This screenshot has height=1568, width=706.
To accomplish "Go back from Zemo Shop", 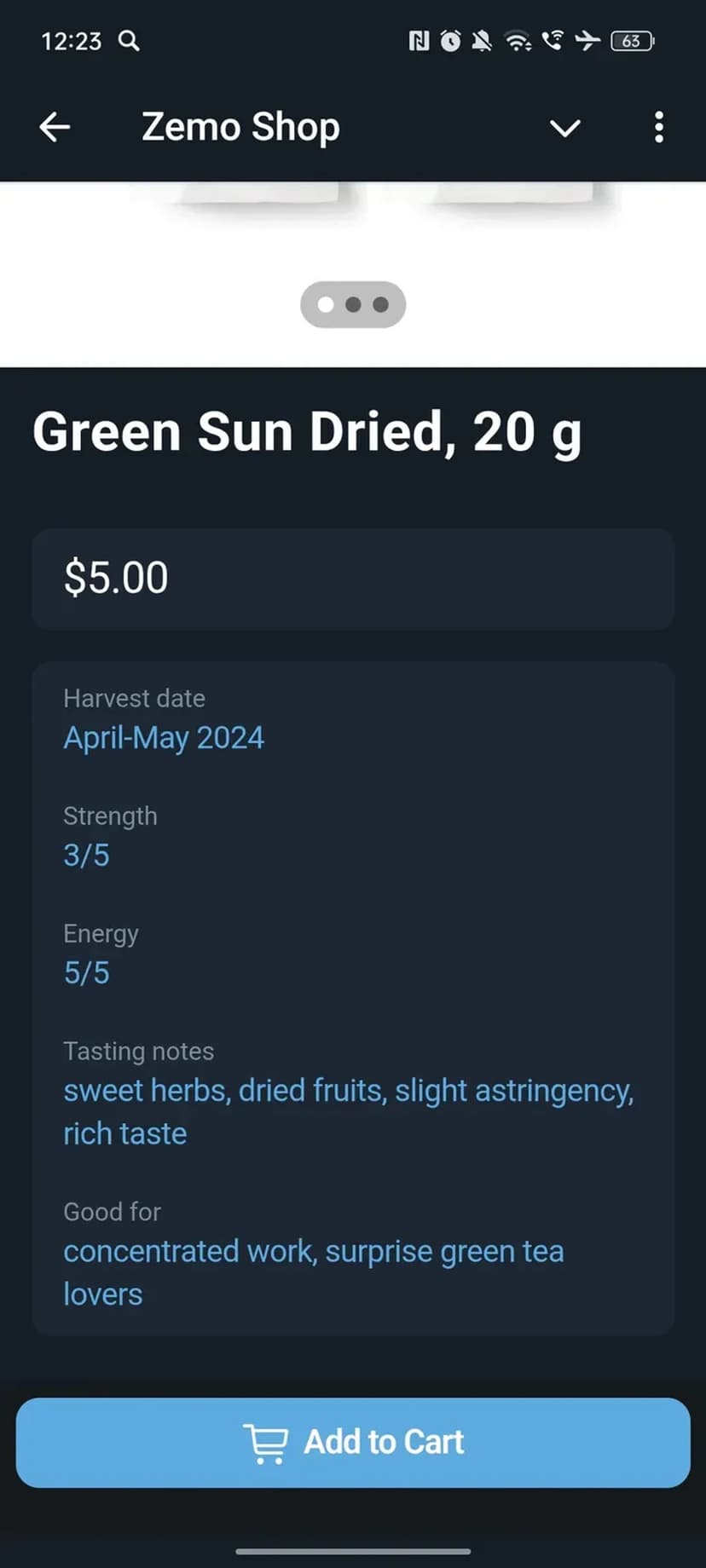I will click(55, 128).
